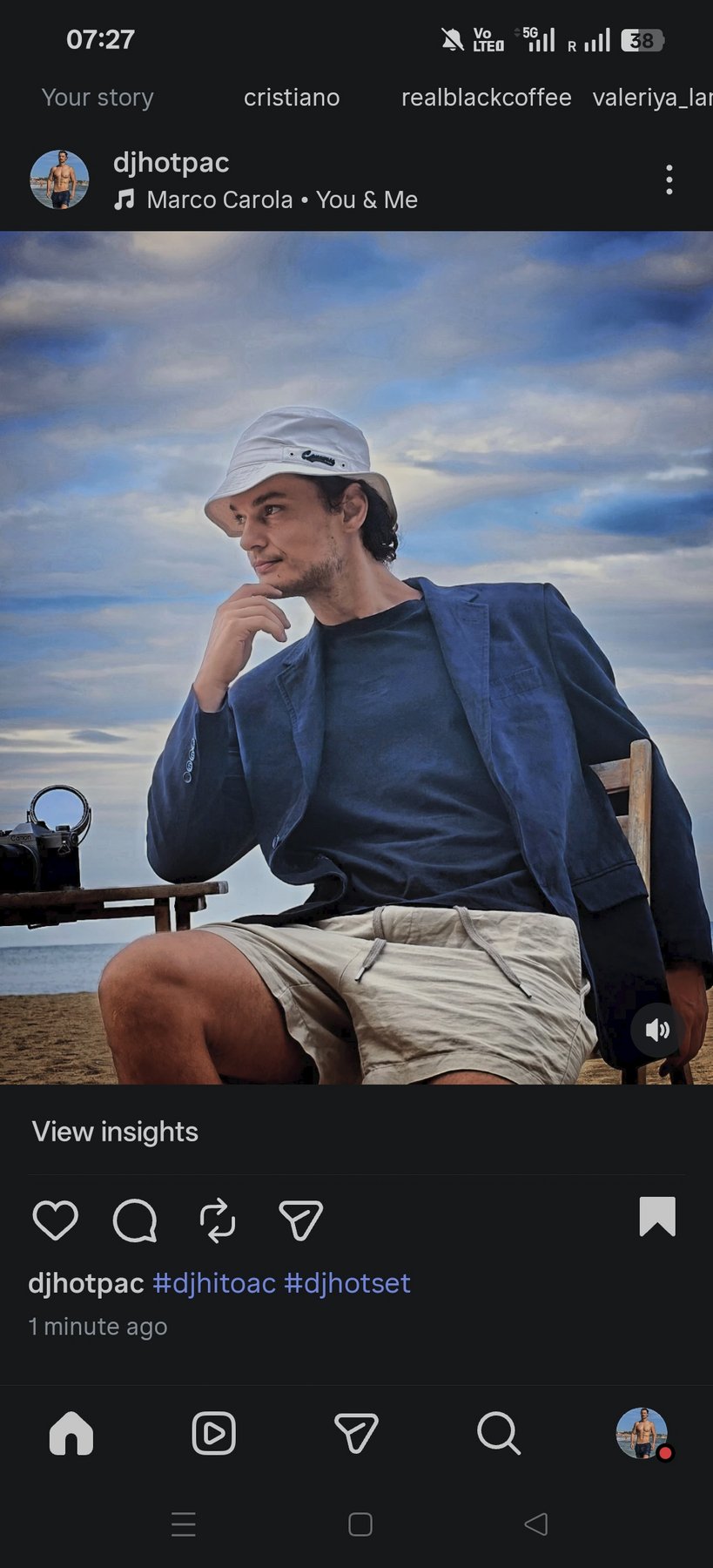Open djhotpac's profile picture in the post header
The height and width of the screenshot is (1568, 713).
click(59, 179)
